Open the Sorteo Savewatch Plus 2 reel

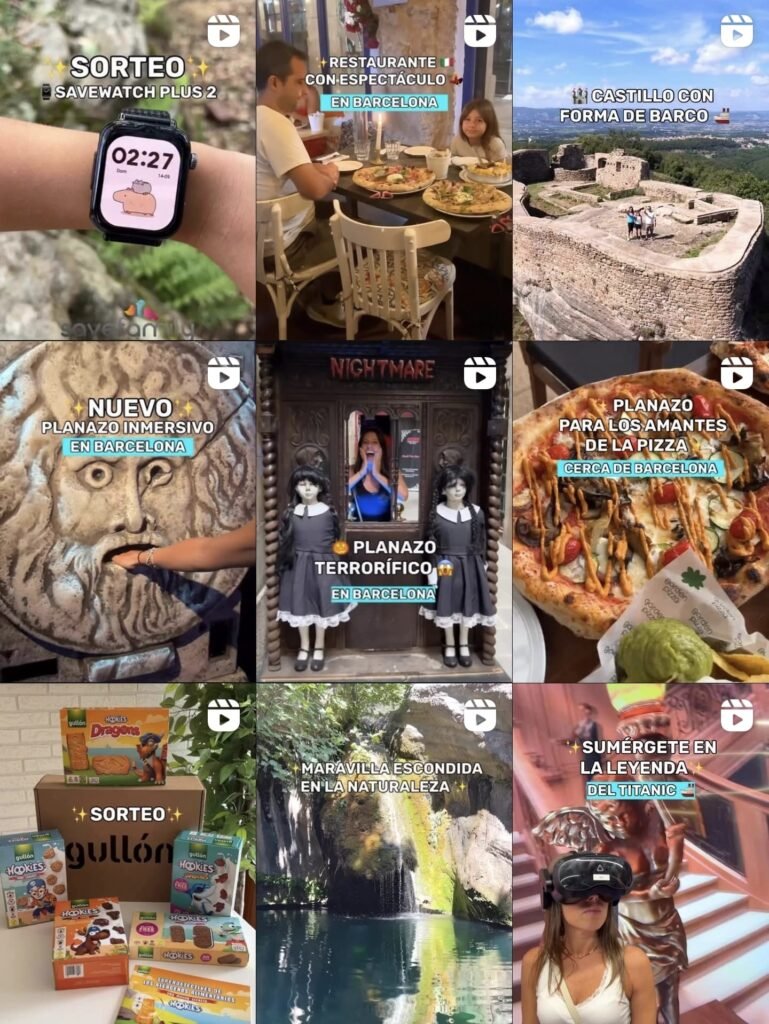pyautogui.click(x=127, y=170)
